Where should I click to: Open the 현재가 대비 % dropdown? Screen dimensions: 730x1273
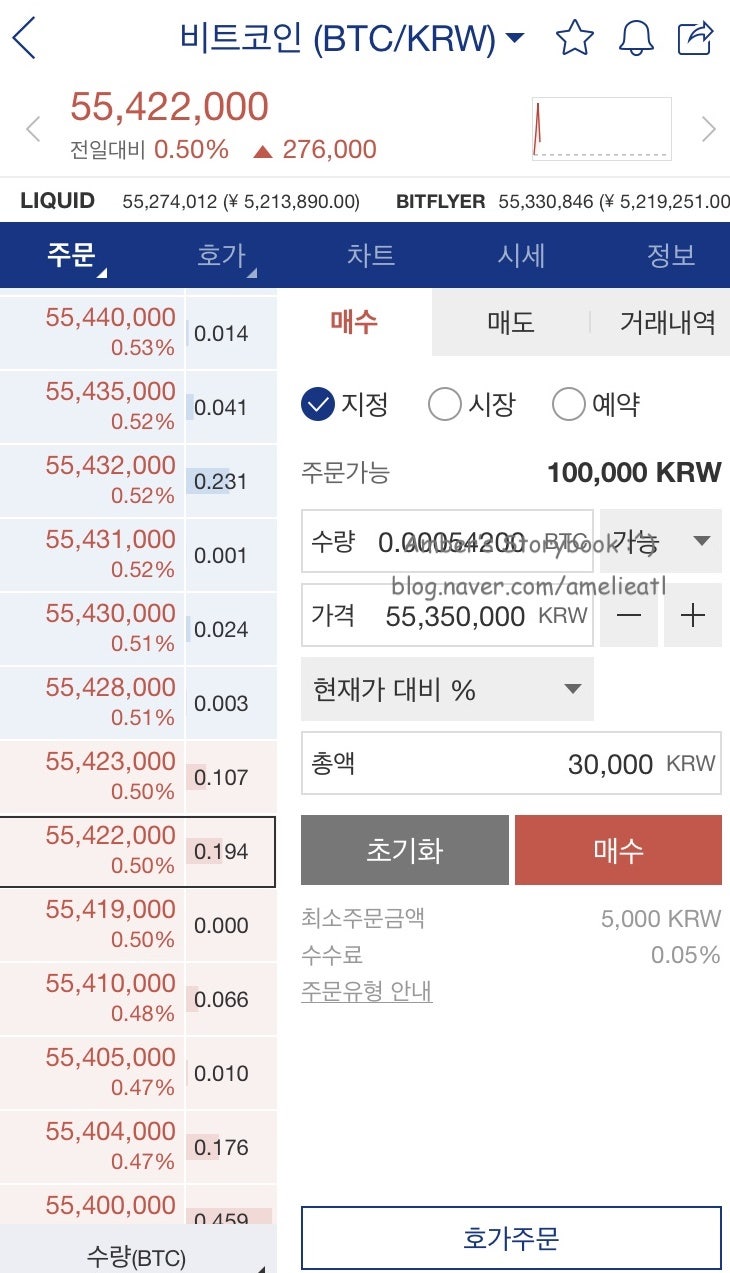pyautogui.click(x=447, y=689)
